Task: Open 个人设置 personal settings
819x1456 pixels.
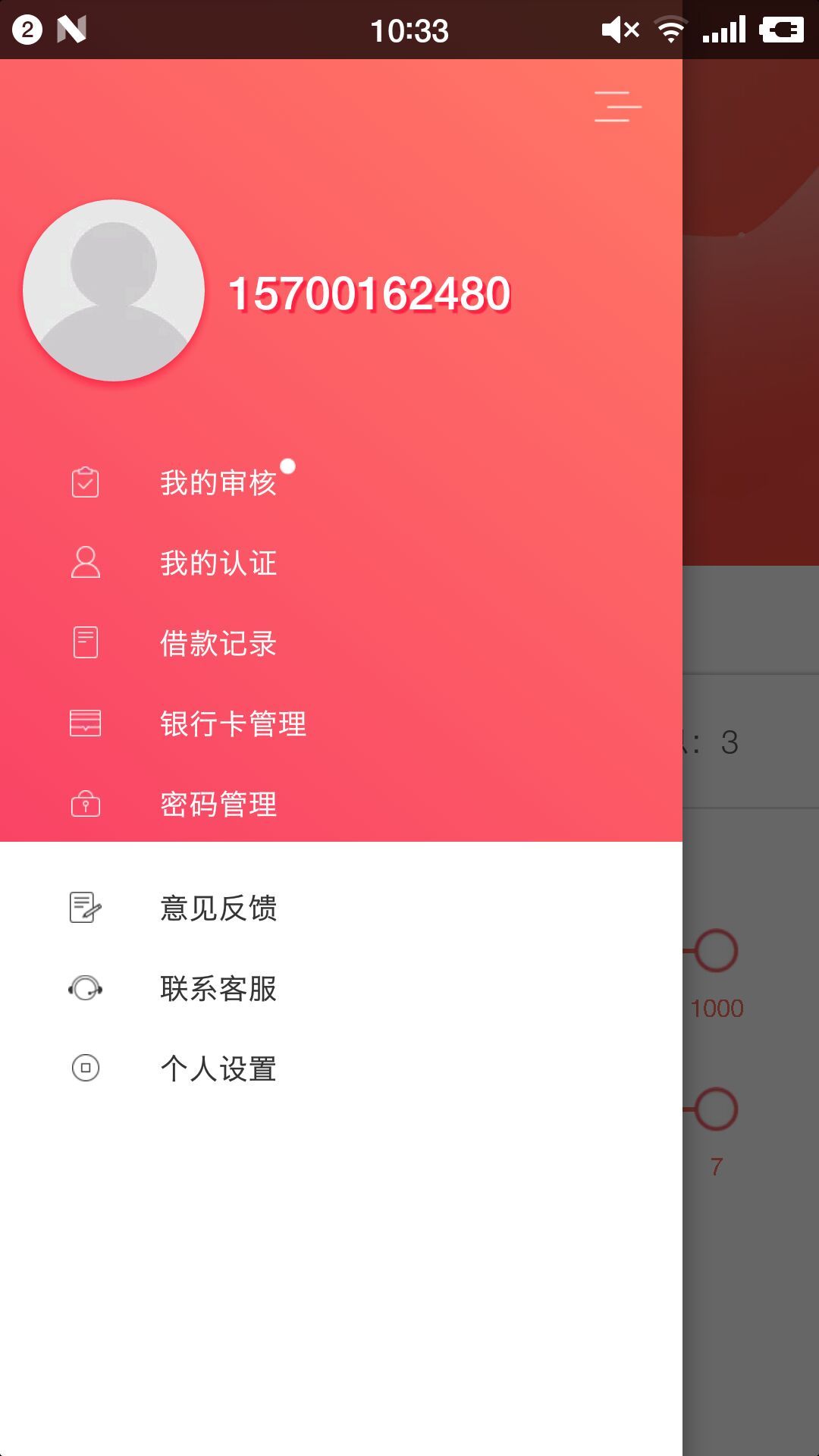Action: [x=218, y=1068]
